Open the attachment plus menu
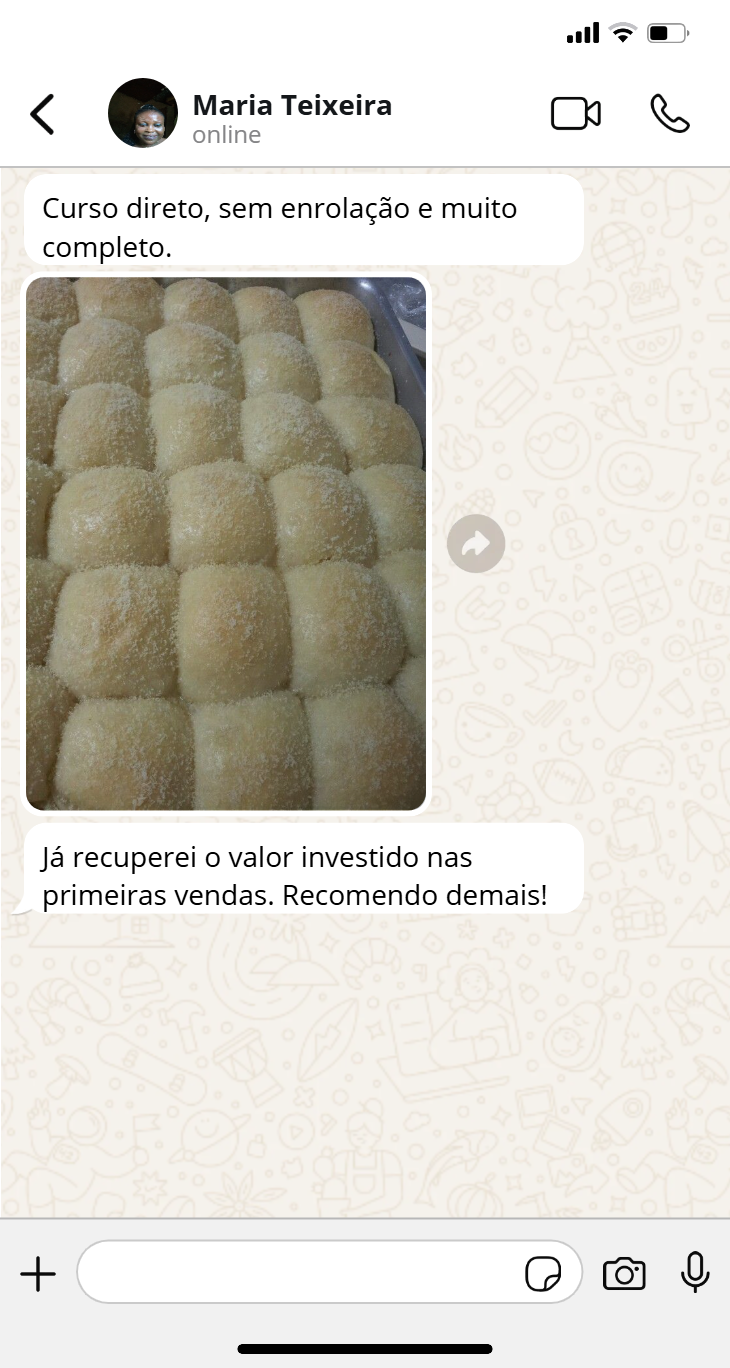This screenshot has width=730, height=1368. click(38, 1274)
